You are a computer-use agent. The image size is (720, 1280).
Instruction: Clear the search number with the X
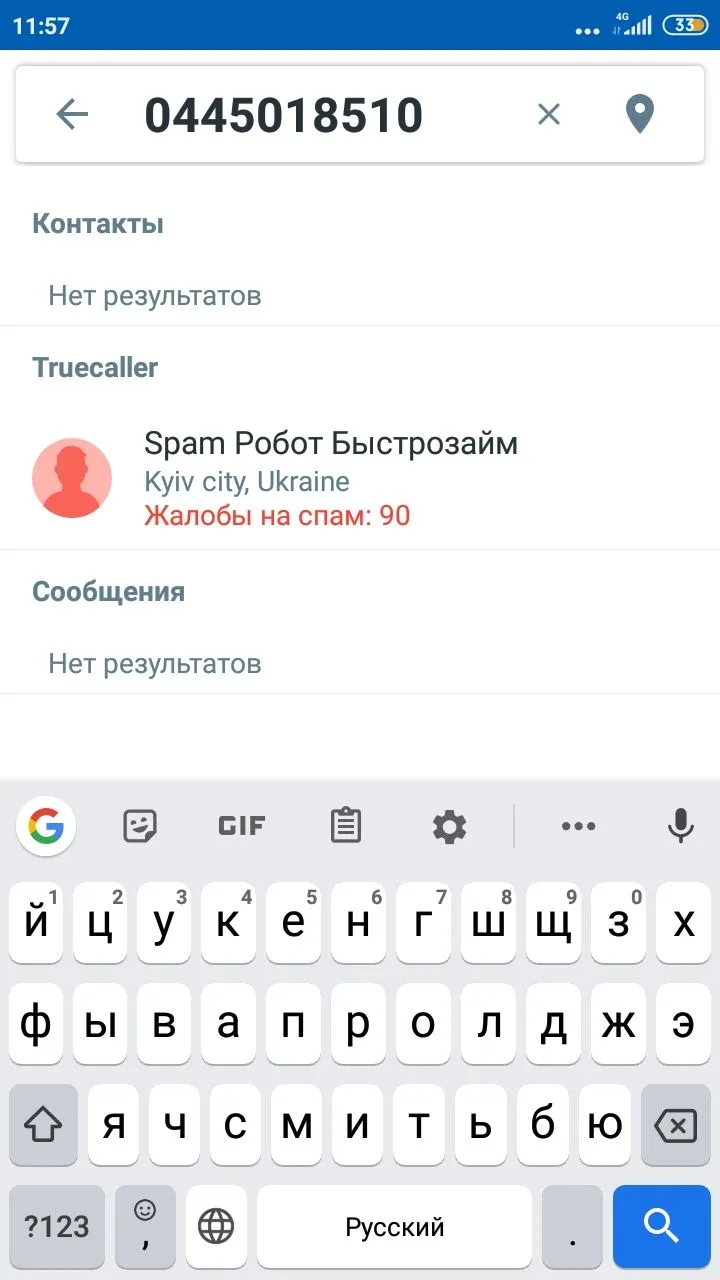pos(549,115)
